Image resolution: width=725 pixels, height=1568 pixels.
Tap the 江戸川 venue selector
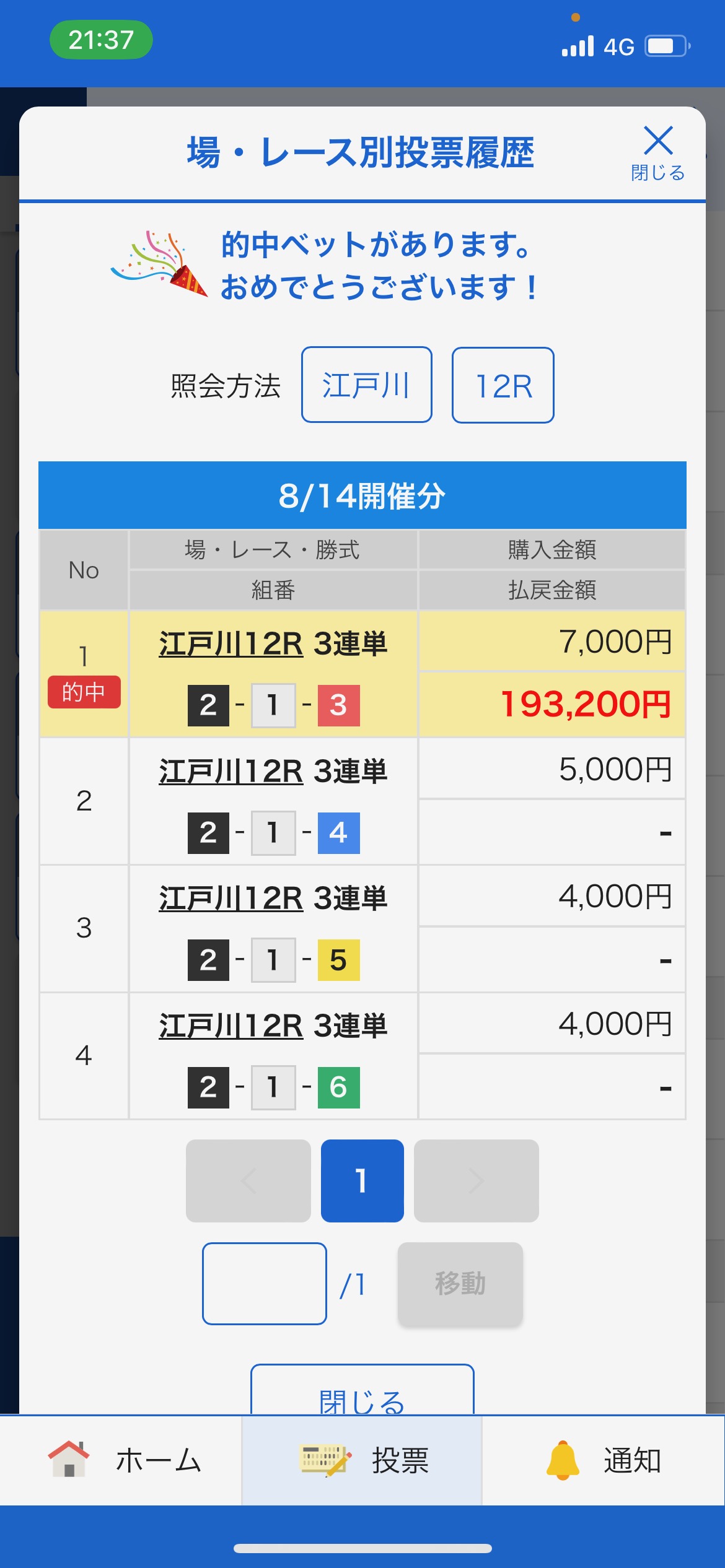click(366, 385)
